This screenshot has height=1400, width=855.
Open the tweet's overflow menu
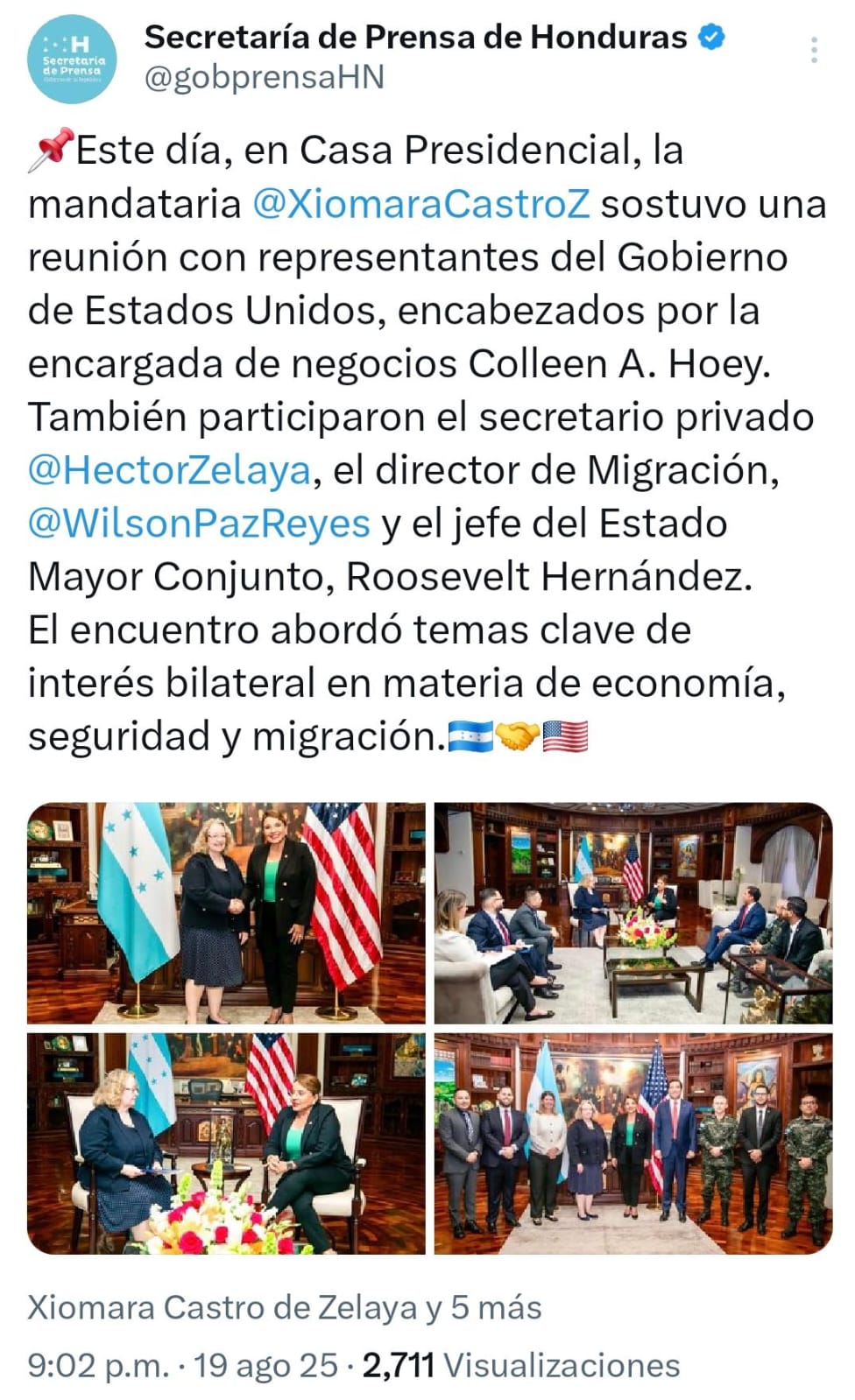(x=814, y=51)
